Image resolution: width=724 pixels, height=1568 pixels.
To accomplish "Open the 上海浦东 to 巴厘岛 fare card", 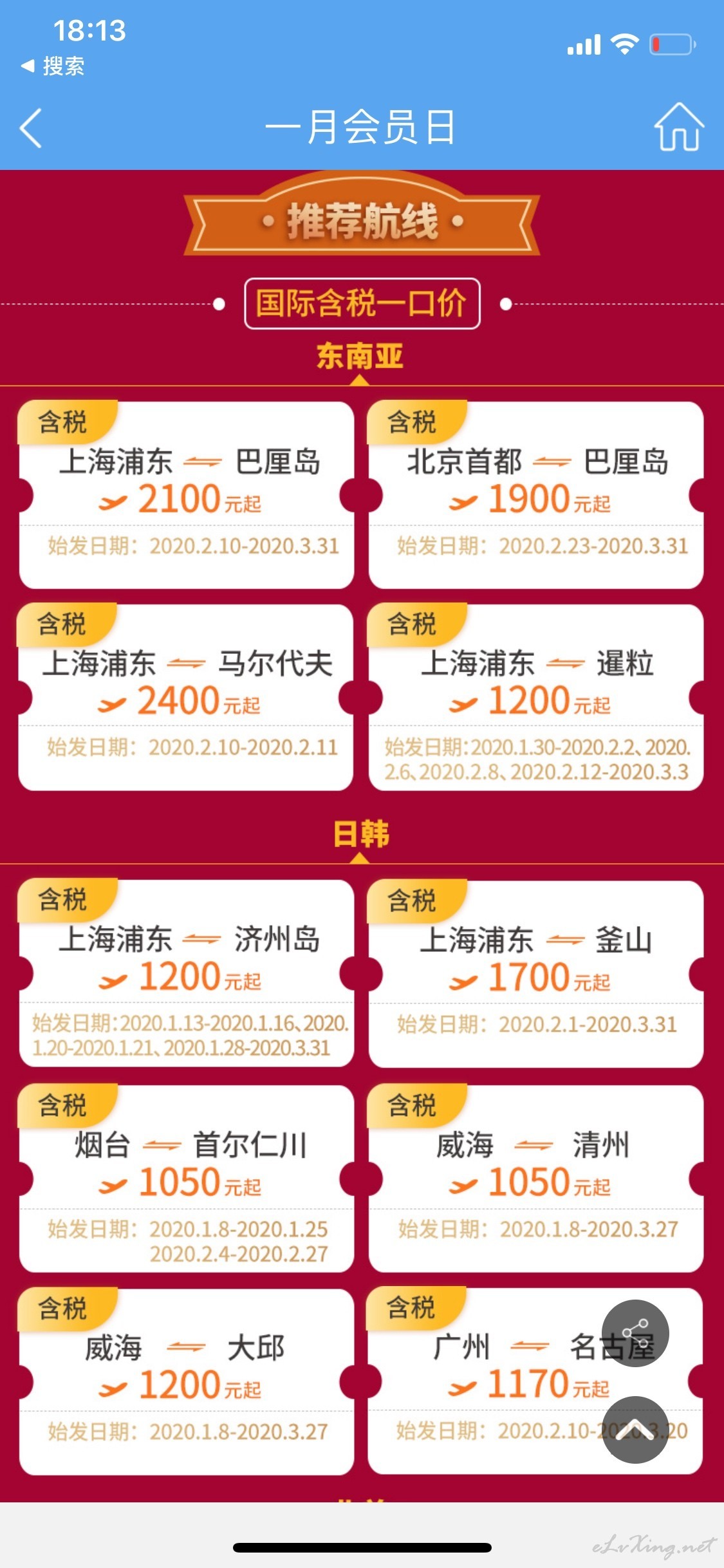I will (x=186, y=494).
